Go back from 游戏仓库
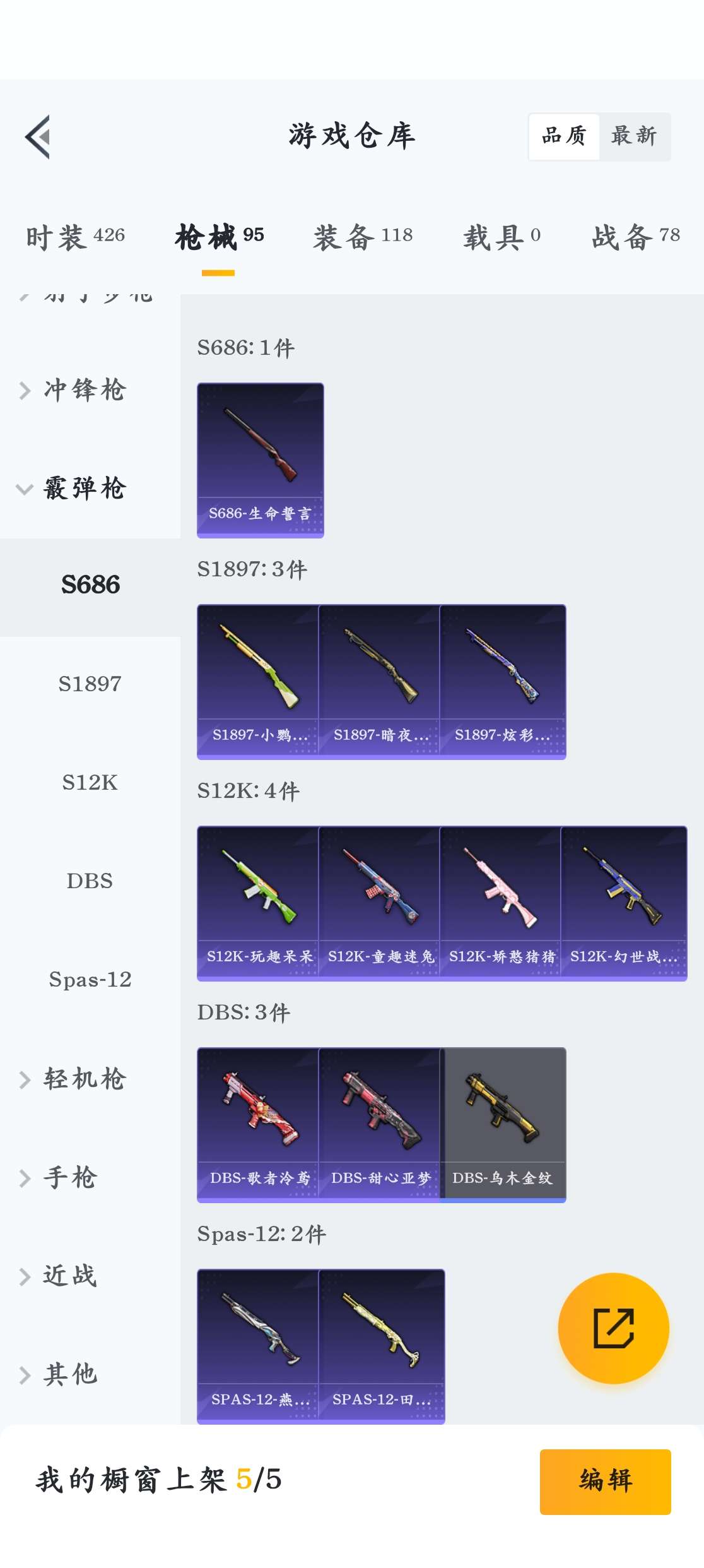The height and width of the screenshot is (1568, 704). pos(38,136)
